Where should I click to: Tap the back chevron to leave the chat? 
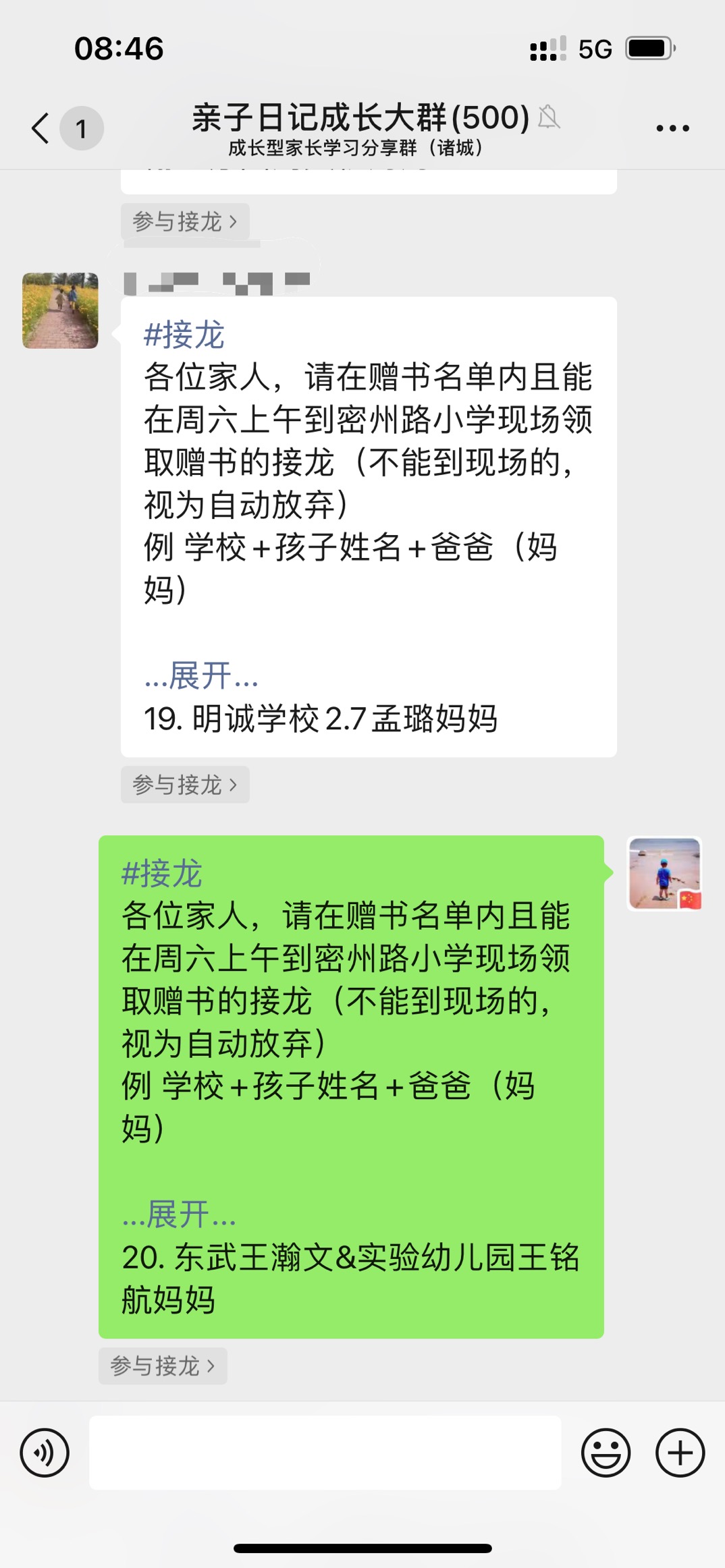(x=38, y=127)
